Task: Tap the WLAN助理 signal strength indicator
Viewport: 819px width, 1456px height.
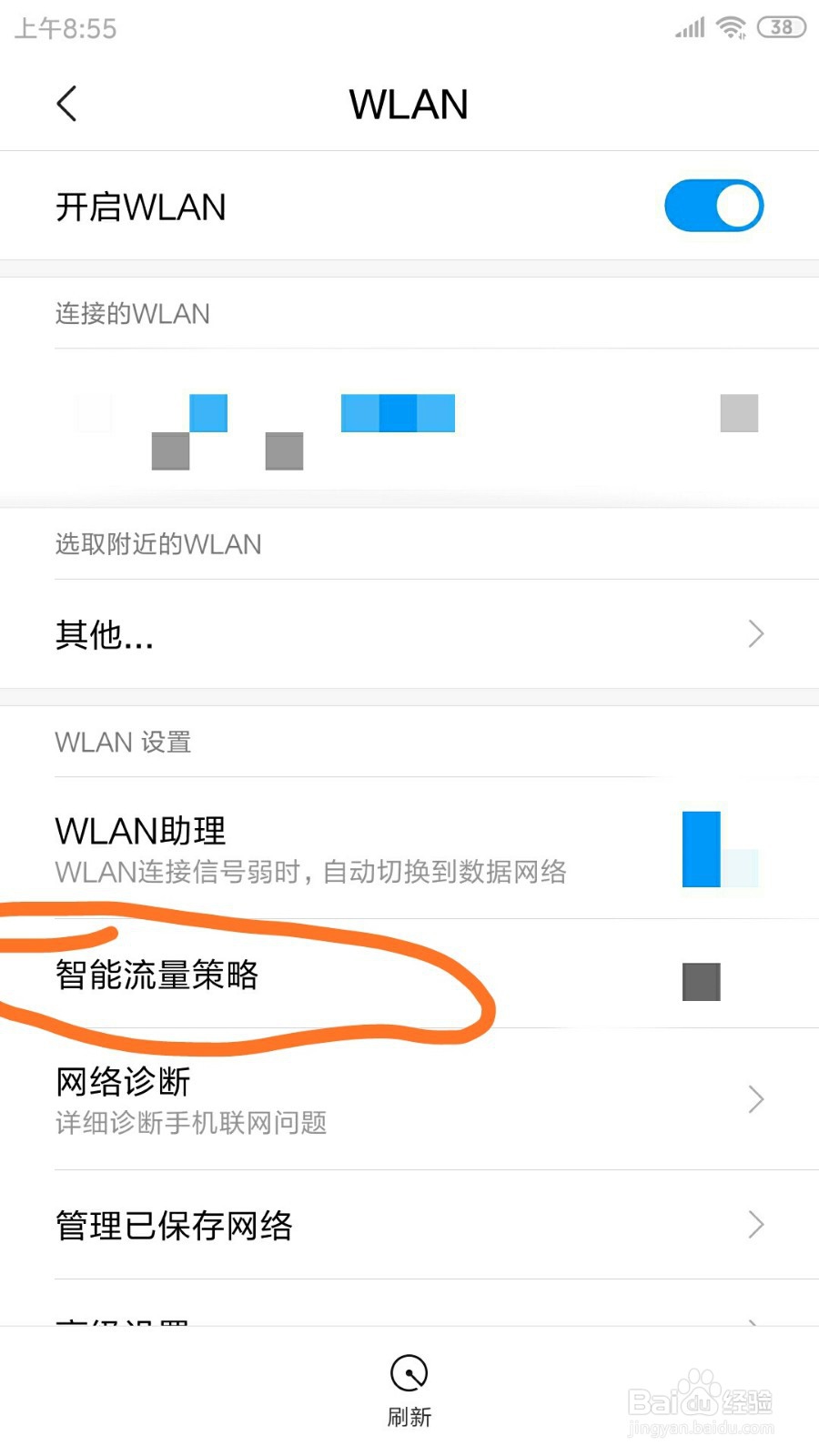Action: coord(719,851)
